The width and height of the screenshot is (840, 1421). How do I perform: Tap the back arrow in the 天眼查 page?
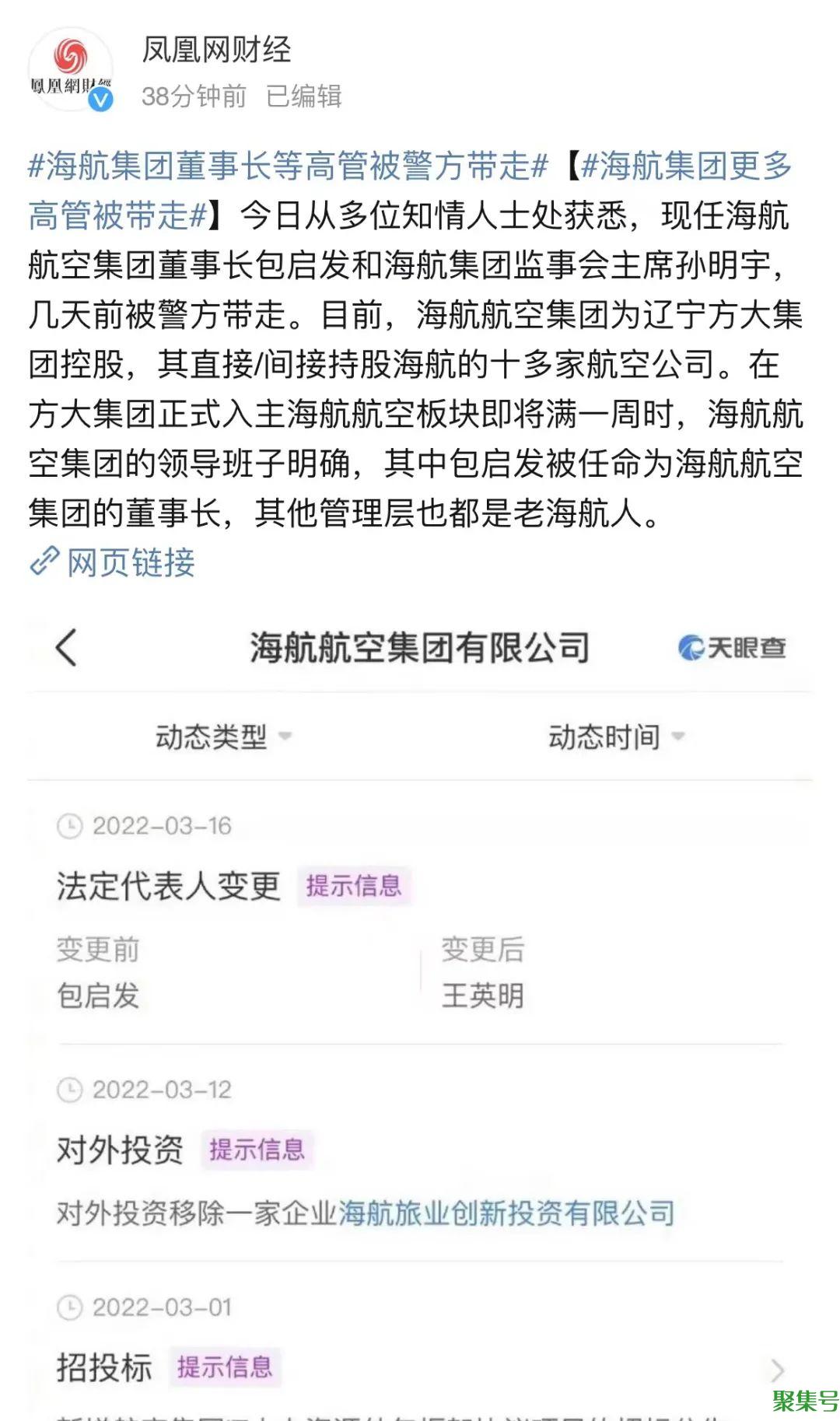click(x=65, y=648)
